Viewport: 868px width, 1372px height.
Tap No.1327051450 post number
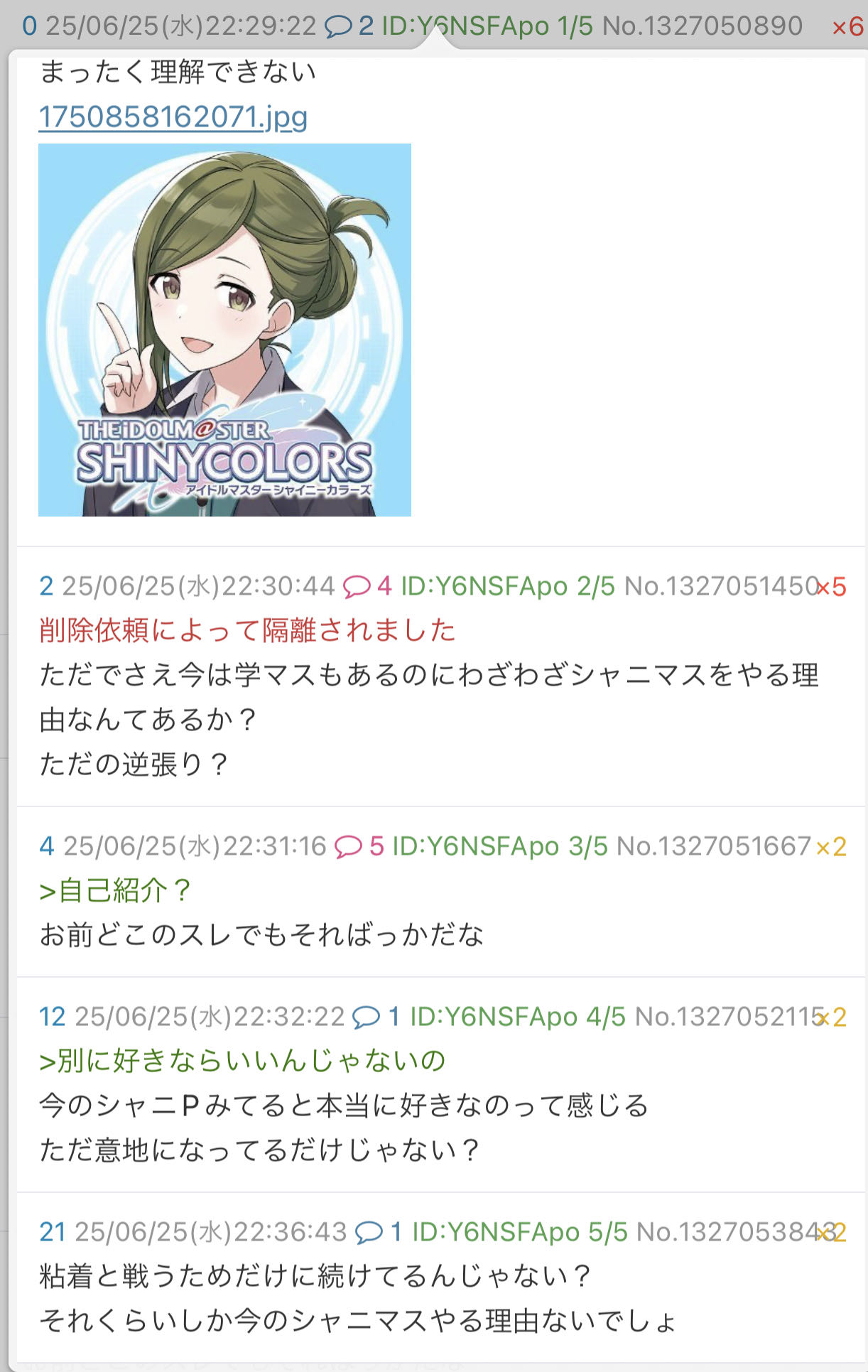(720, 587)
